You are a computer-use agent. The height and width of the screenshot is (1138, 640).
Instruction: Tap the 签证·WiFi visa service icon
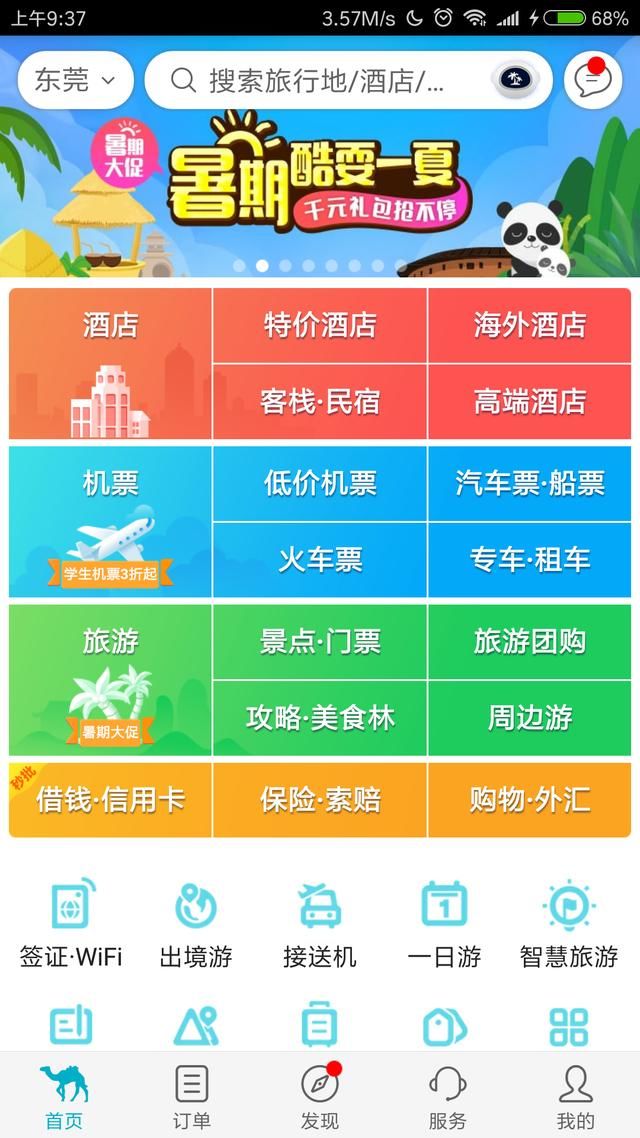pyautogui.click(x=72, y=925)
